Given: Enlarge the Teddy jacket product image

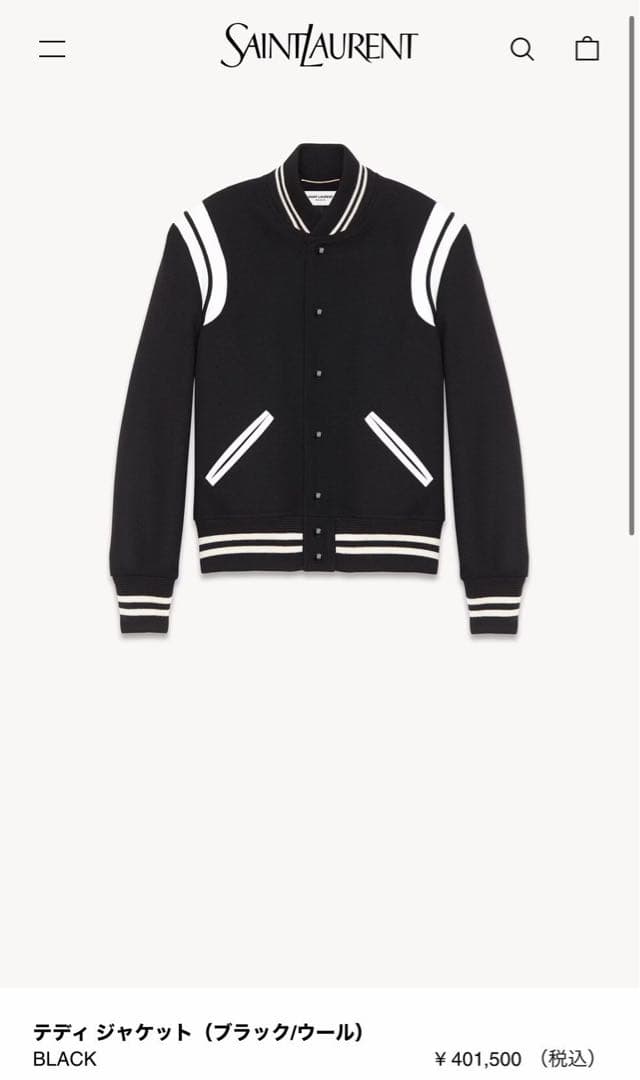Looking at the screenshot, I should click(x=319, y=388).
